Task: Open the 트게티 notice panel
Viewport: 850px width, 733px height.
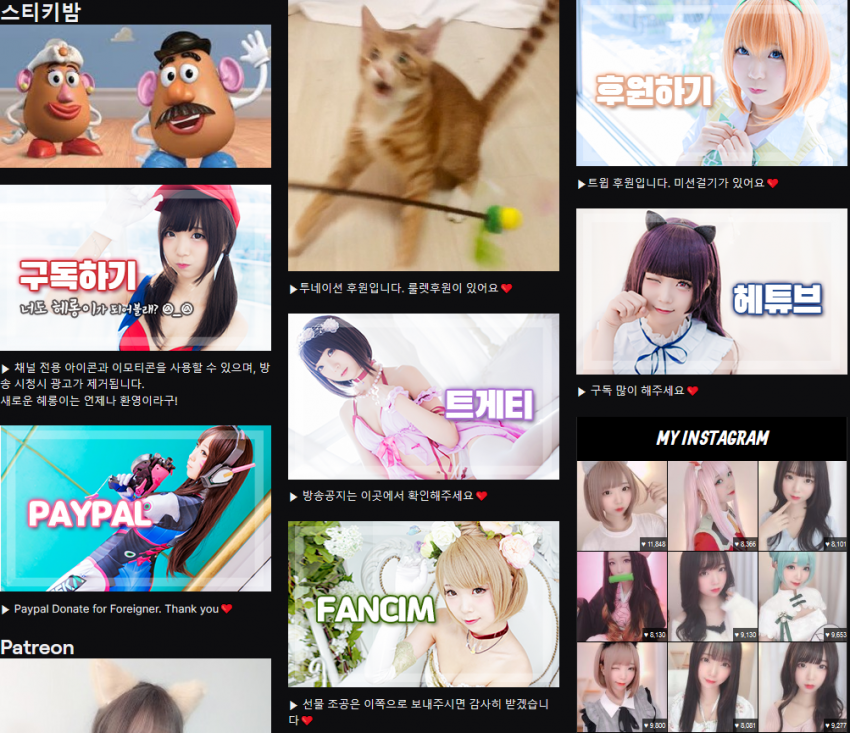Action: pyautogui.click(x=423, y=397)
